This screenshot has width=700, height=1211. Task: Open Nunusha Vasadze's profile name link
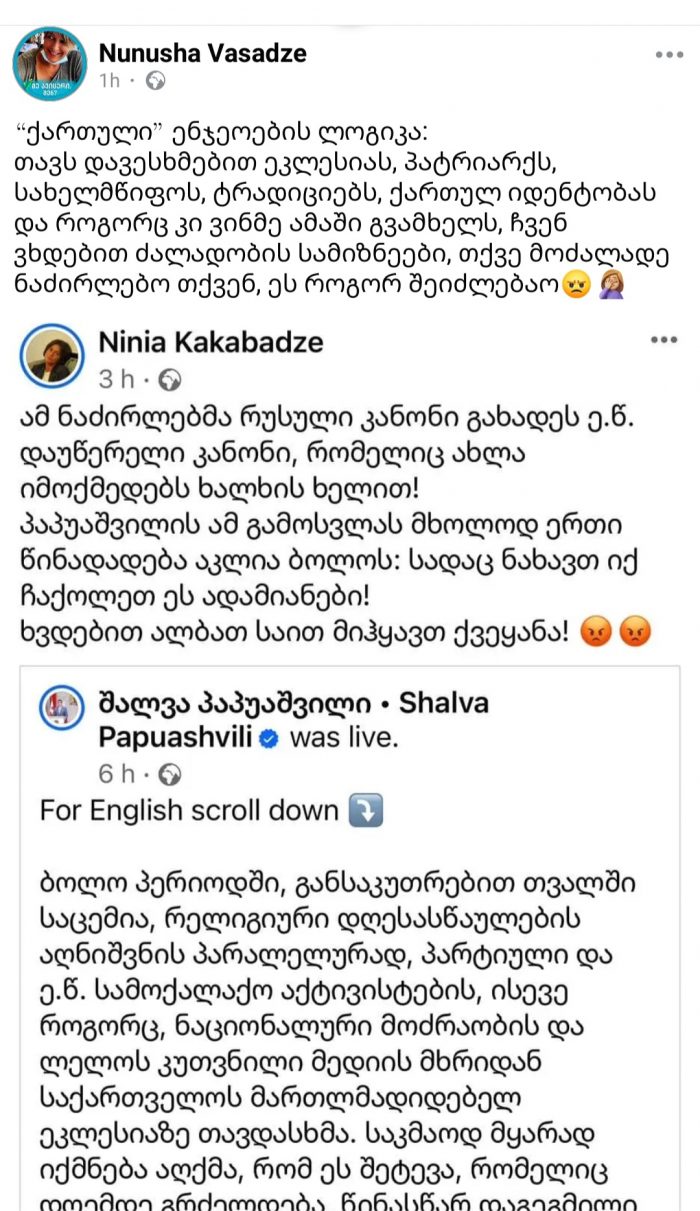click(x=202, y=53)
